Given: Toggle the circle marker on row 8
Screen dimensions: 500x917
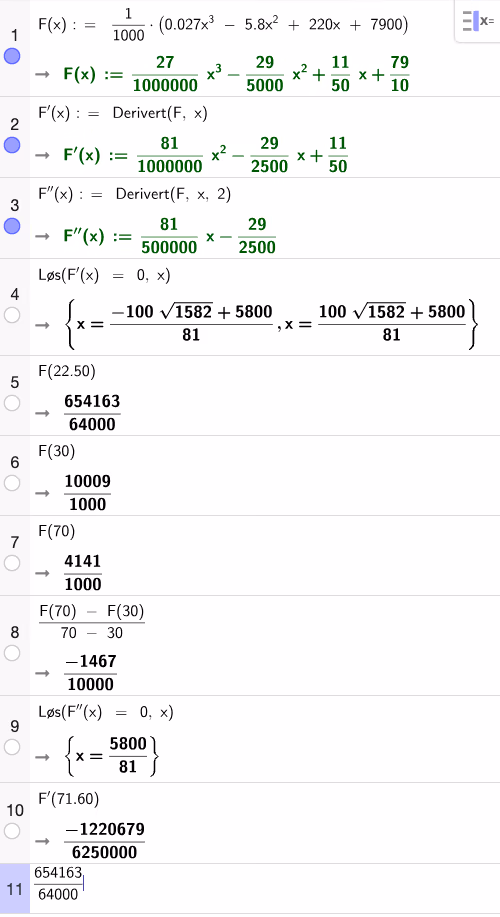Looking at the screenshot, I should click(x=12, y=653).
